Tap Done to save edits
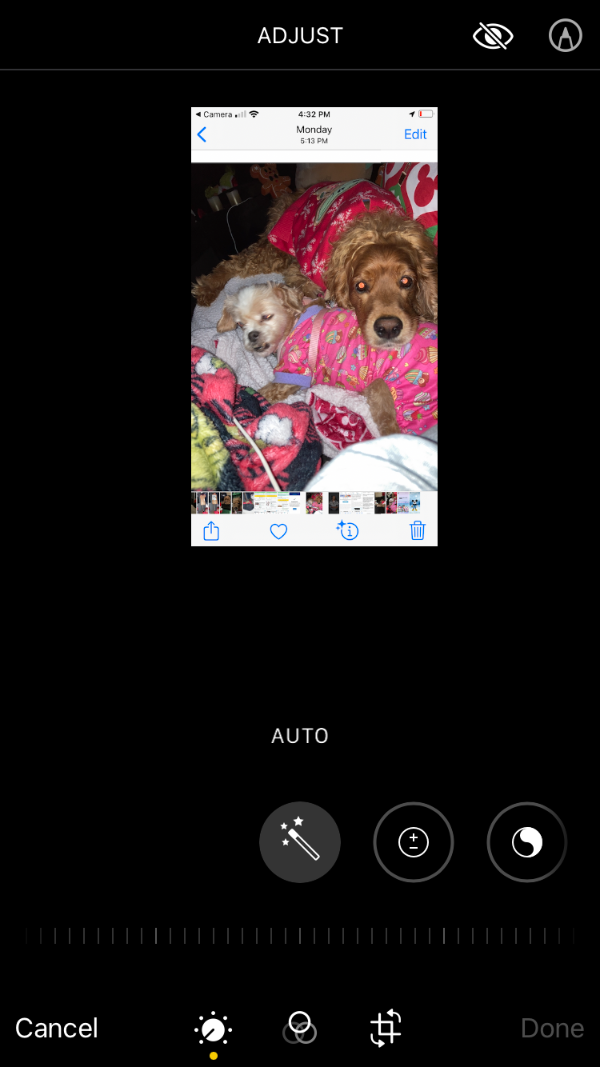600x1067 pixels. [x=552, y=1028]
